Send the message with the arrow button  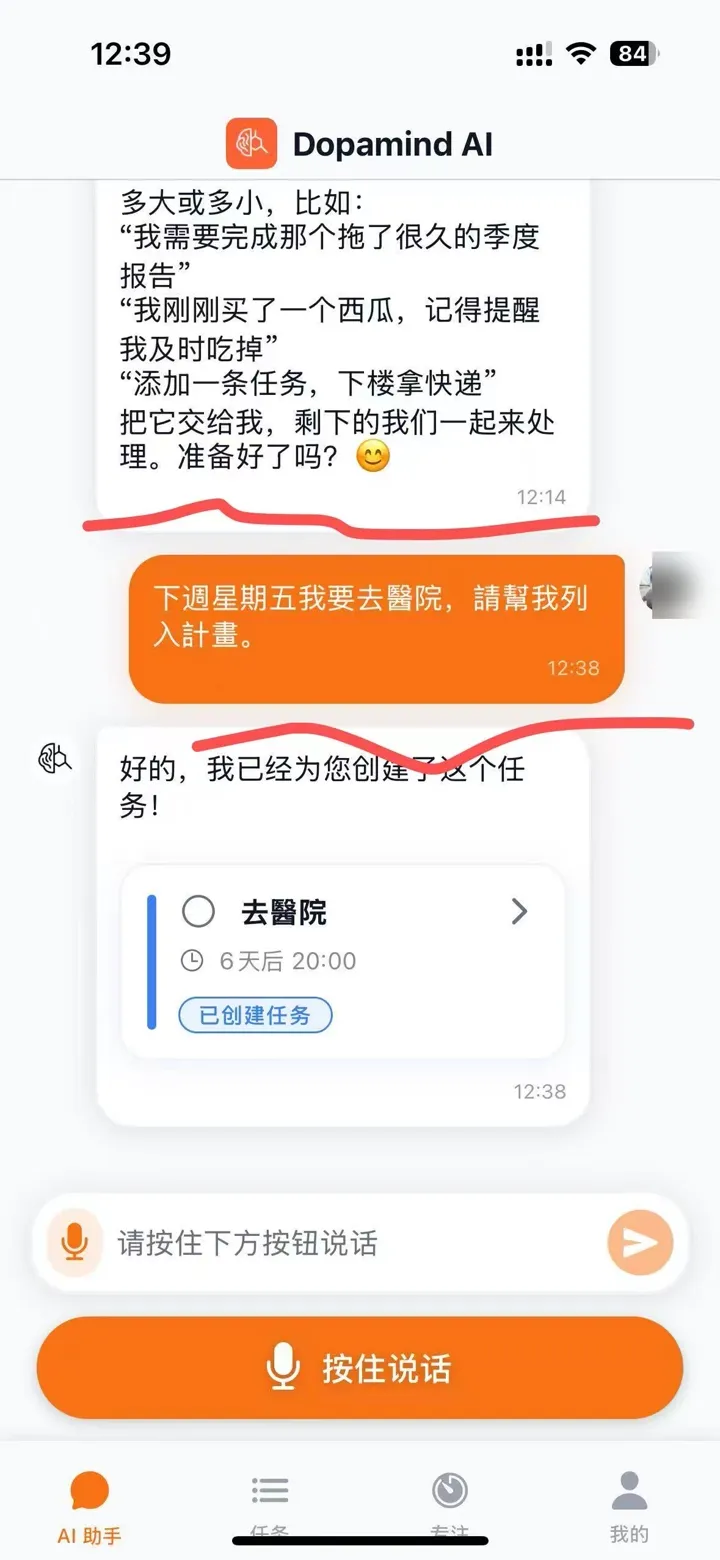click(x=640, y=1243)
